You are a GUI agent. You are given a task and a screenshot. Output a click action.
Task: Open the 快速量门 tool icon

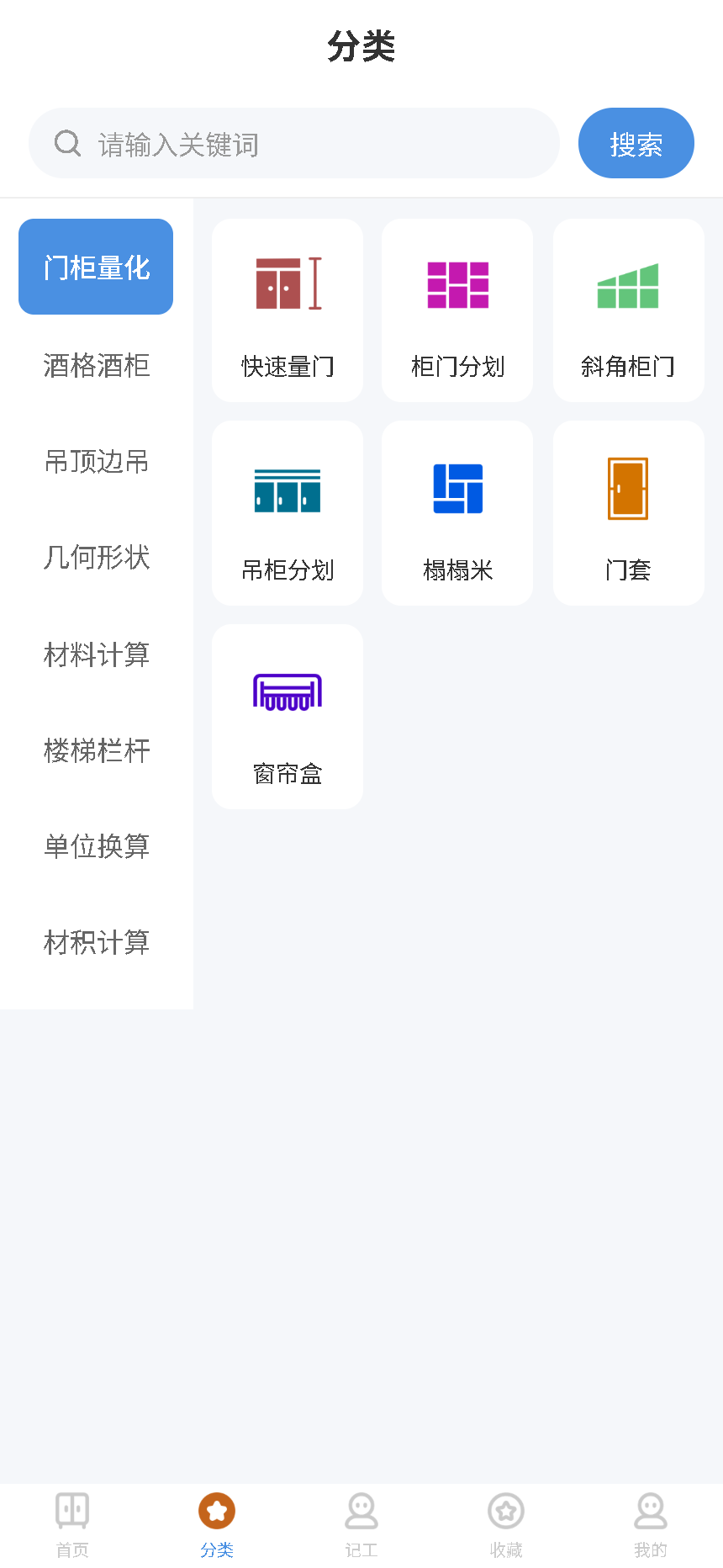click(x=287, y=283)
